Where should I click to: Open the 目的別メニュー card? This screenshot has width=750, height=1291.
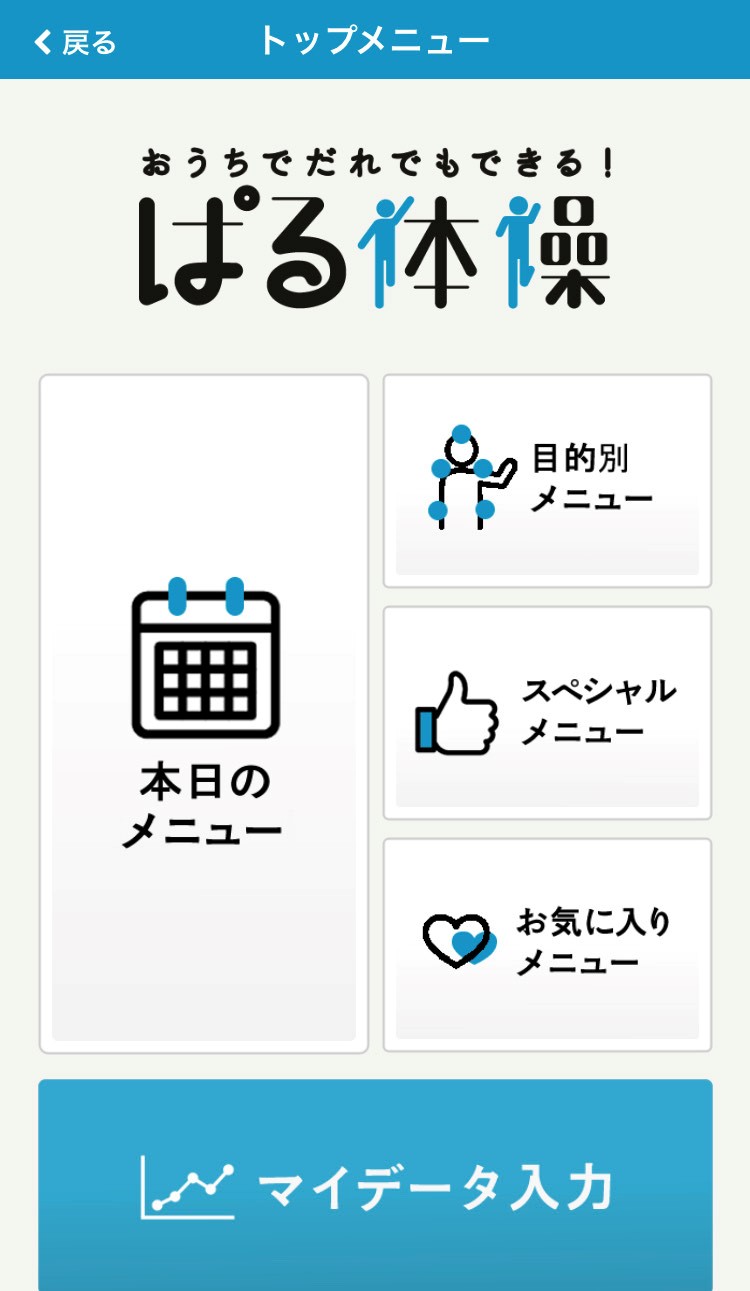[x=547, y=481]
